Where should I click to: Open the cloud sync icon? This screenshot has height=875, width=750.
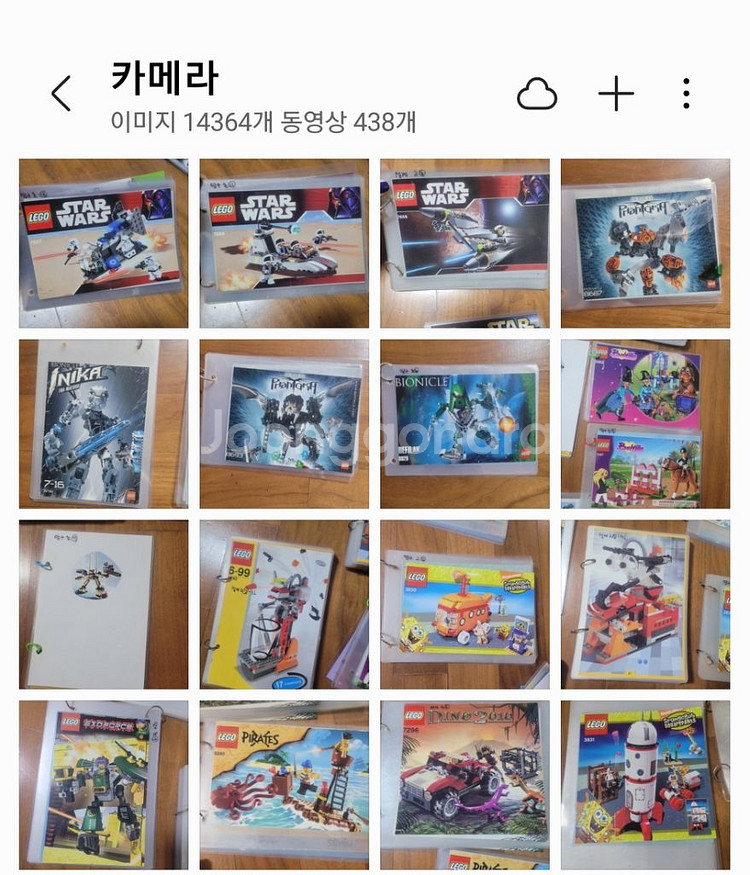(537, 94)
